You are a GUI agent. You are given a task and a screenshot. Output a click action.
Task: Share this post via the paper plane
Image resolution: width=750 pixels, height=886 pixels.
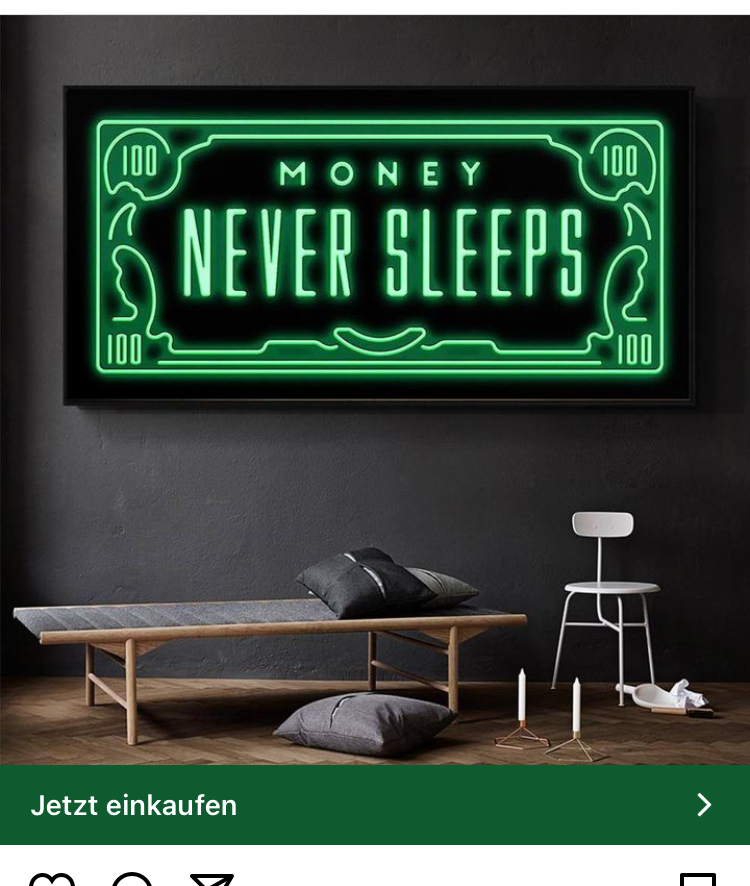coord(211,879)
